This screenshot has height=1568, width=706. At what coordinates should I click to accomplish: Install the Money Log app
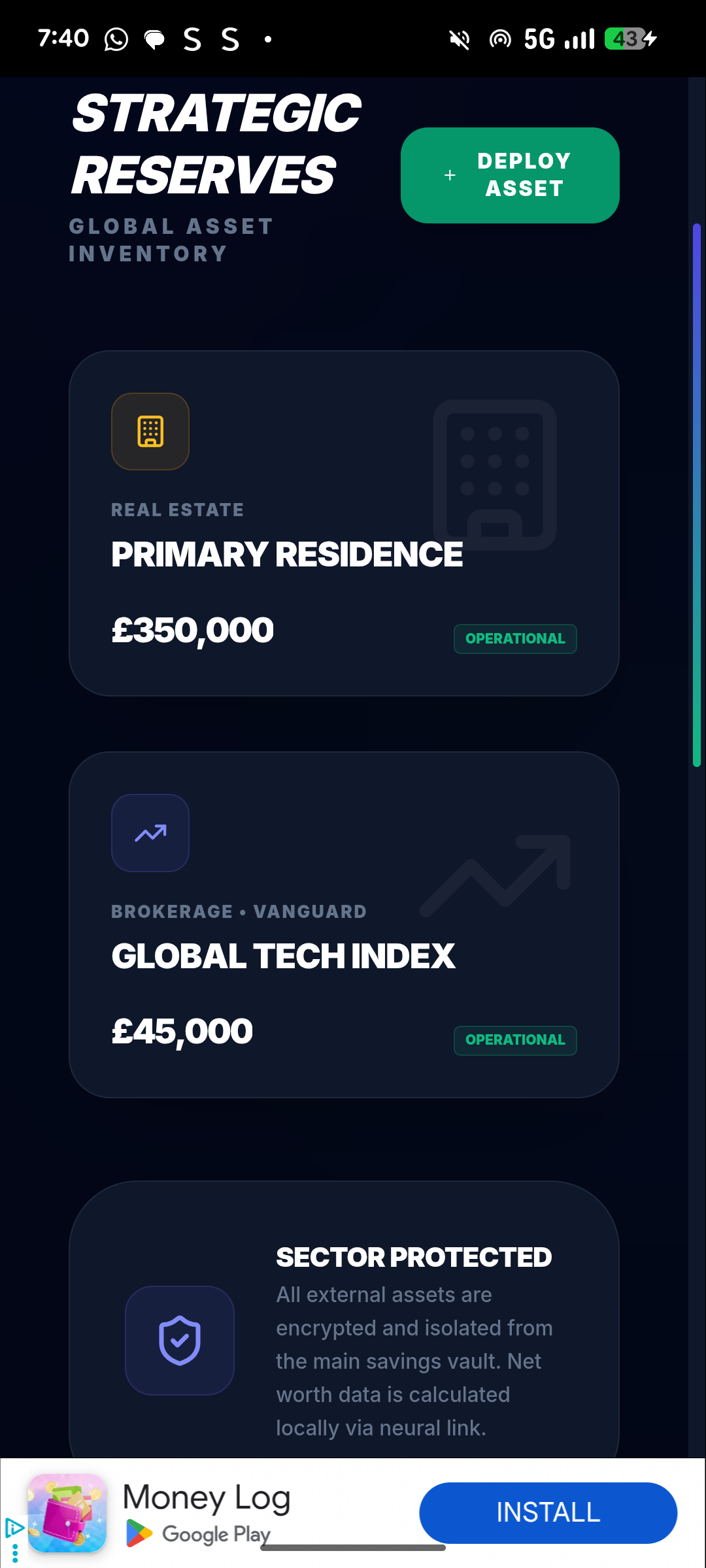pyautogui.click(x=548, y=1512)
